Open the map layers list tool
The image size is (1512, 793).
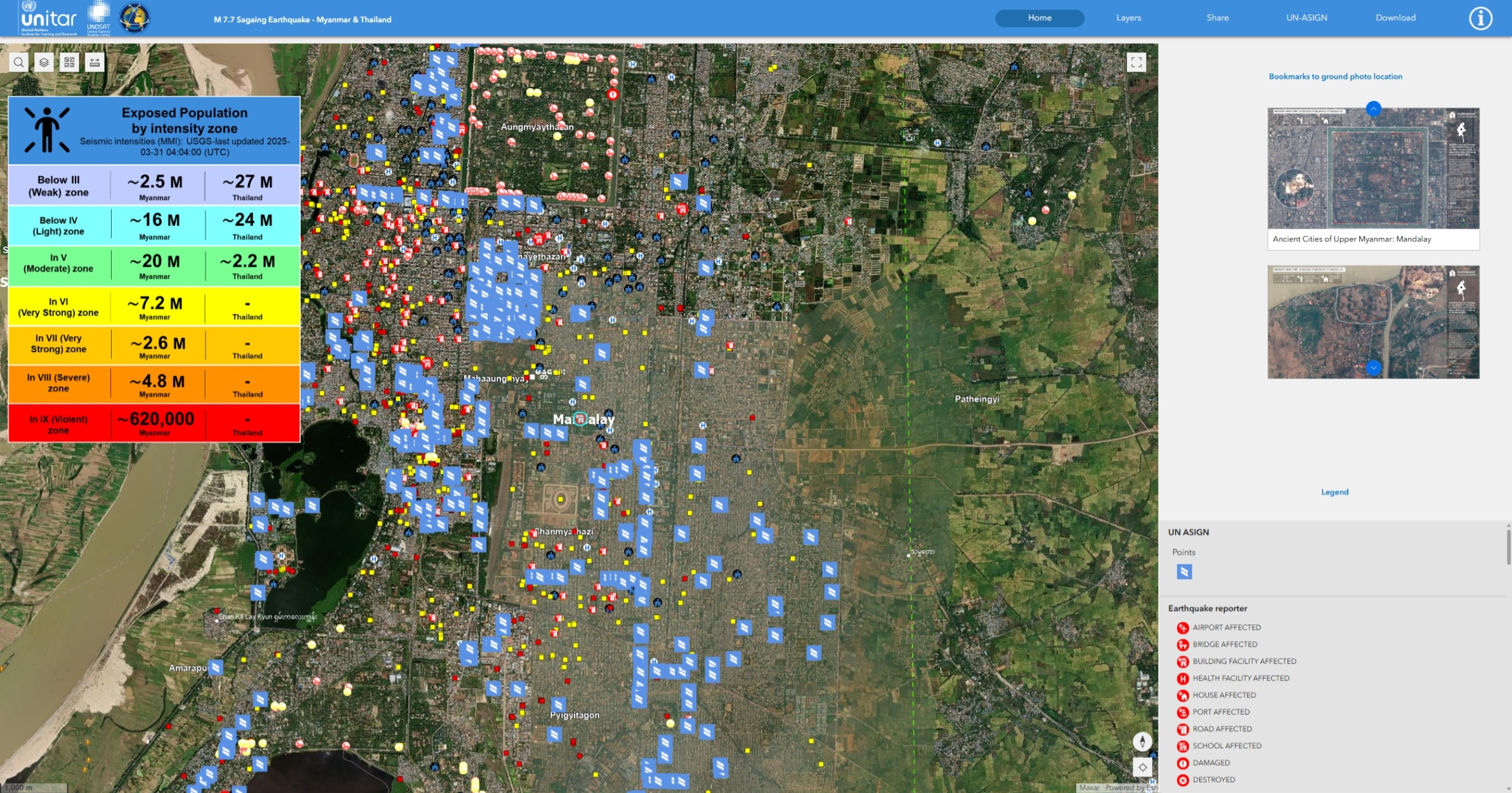coord(44,62)
